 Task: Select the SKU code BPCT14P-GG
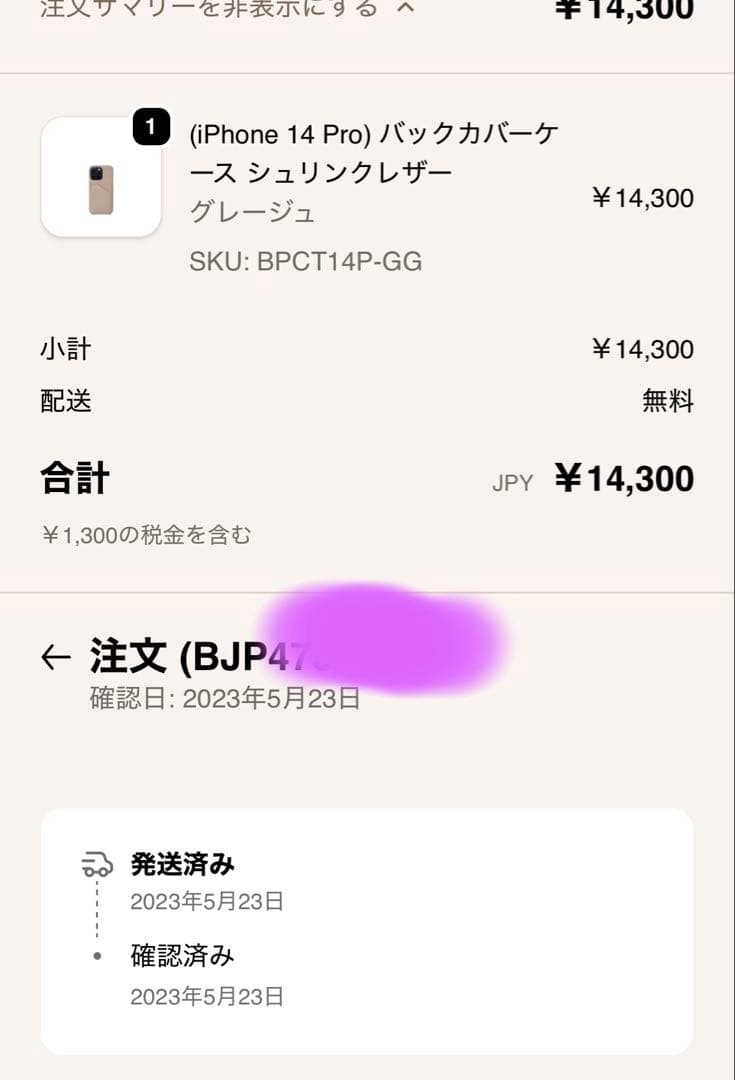point(306,261)
